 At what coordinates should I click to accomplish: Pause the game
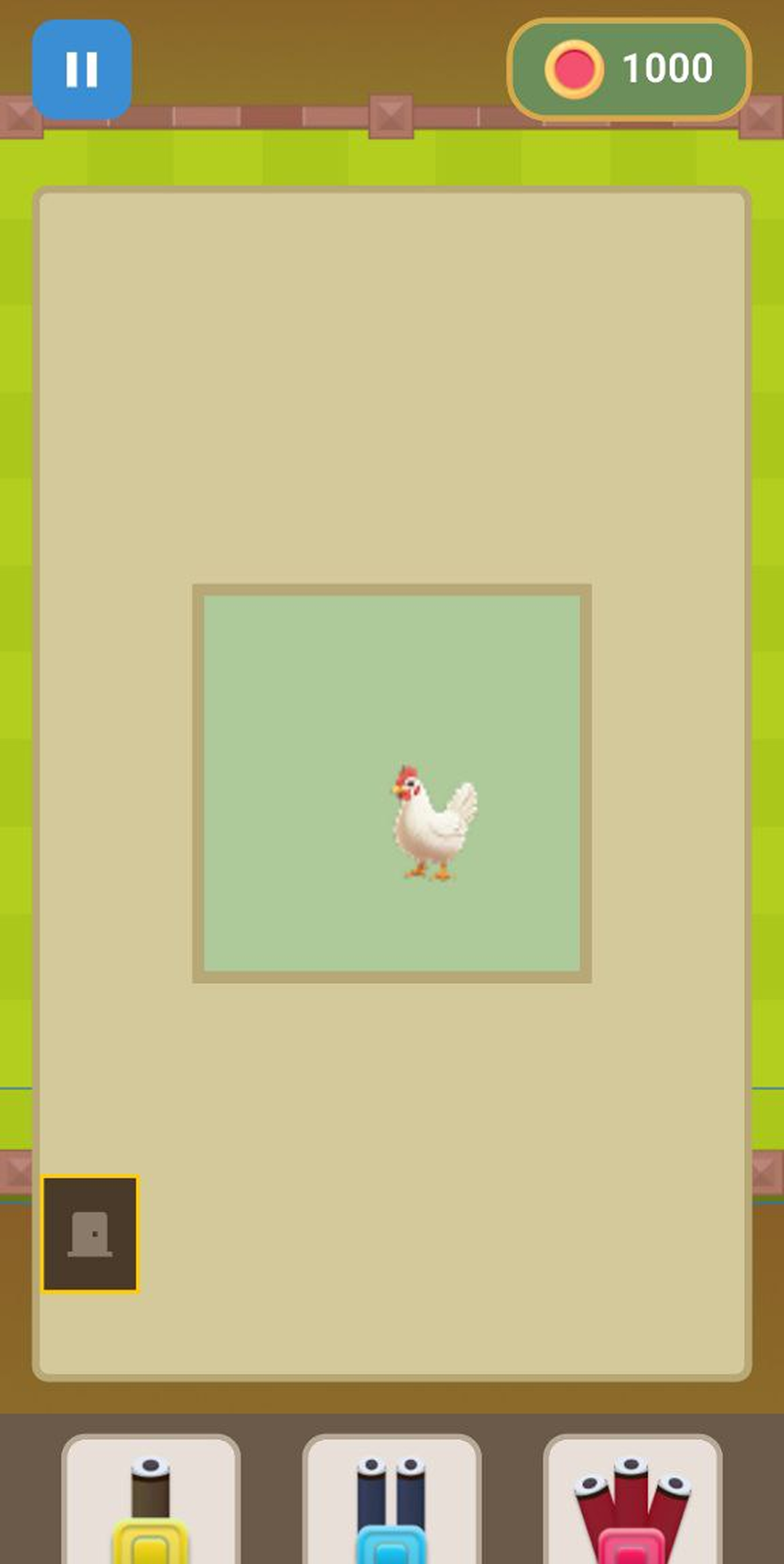(81, 69)
